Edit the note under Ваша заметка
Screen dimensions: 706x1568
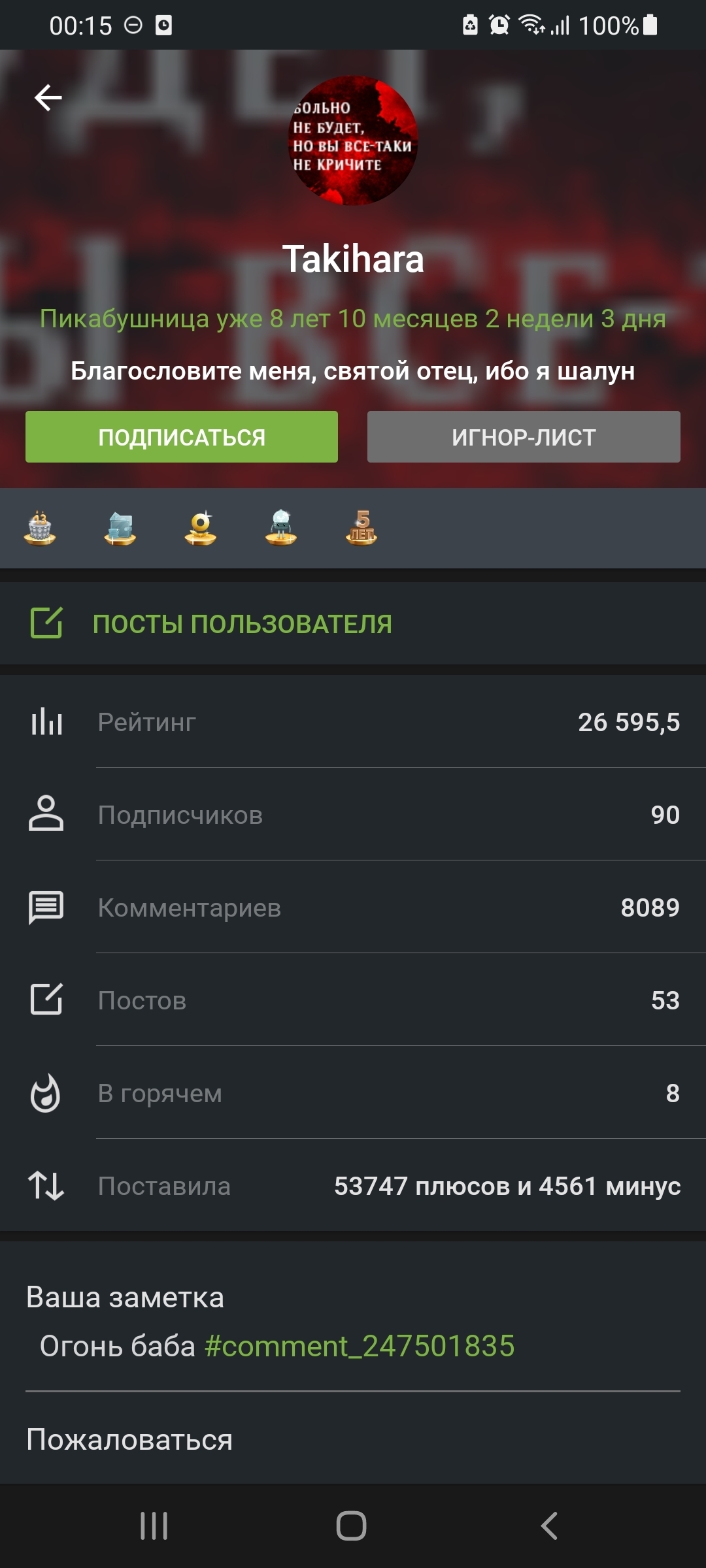tap(118, 1347)
